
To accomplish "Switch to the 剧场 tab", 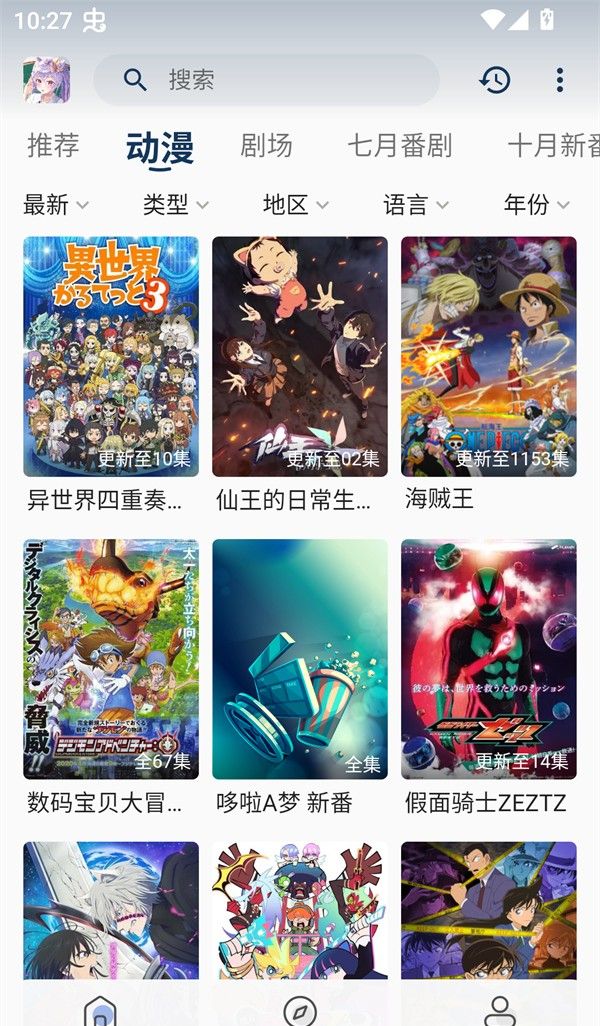I will [266, 146].
